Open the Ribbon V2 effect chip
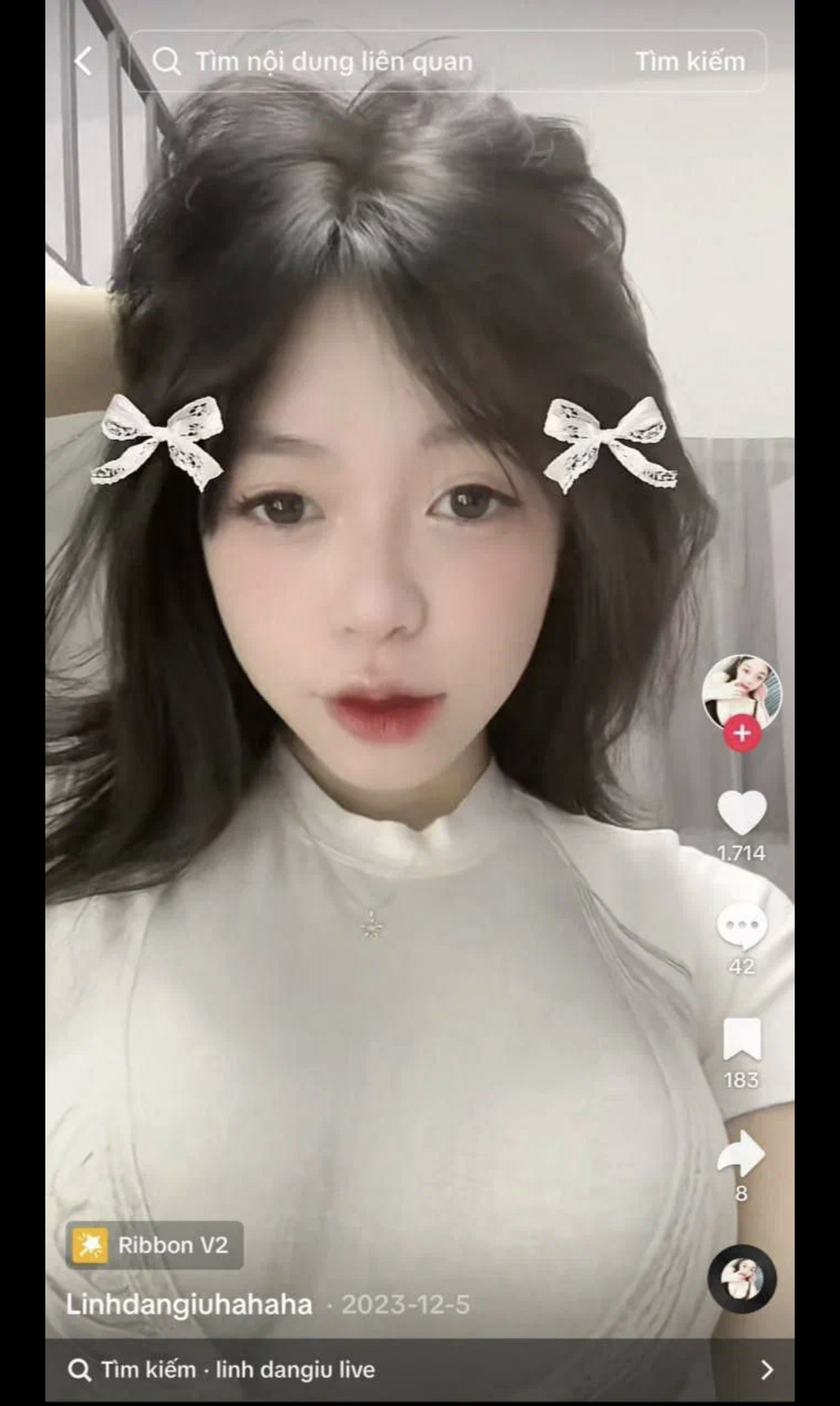Image resolution: width=840 pixels, height=1406 pixels. [155, 1245]
